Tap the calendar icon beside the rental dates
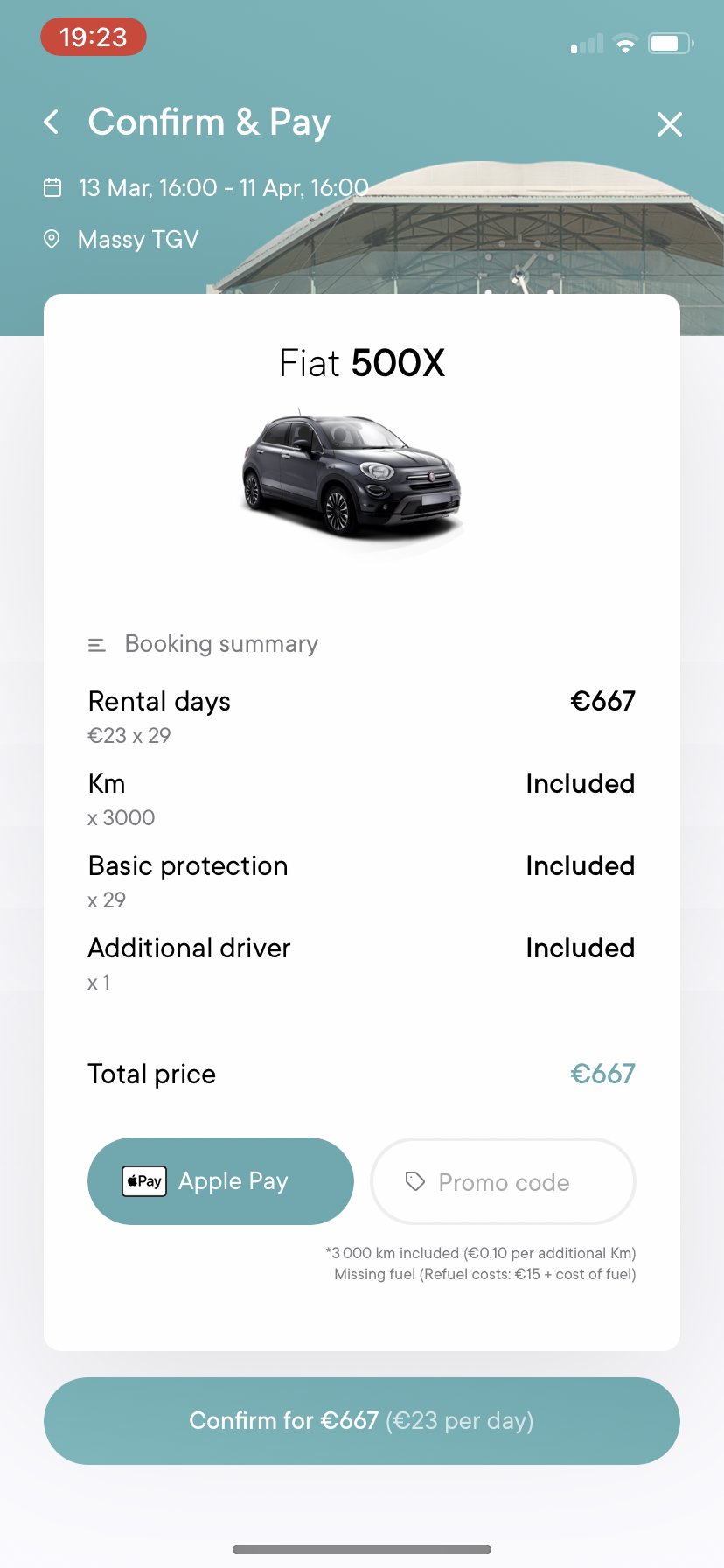 tap(52, 186)
